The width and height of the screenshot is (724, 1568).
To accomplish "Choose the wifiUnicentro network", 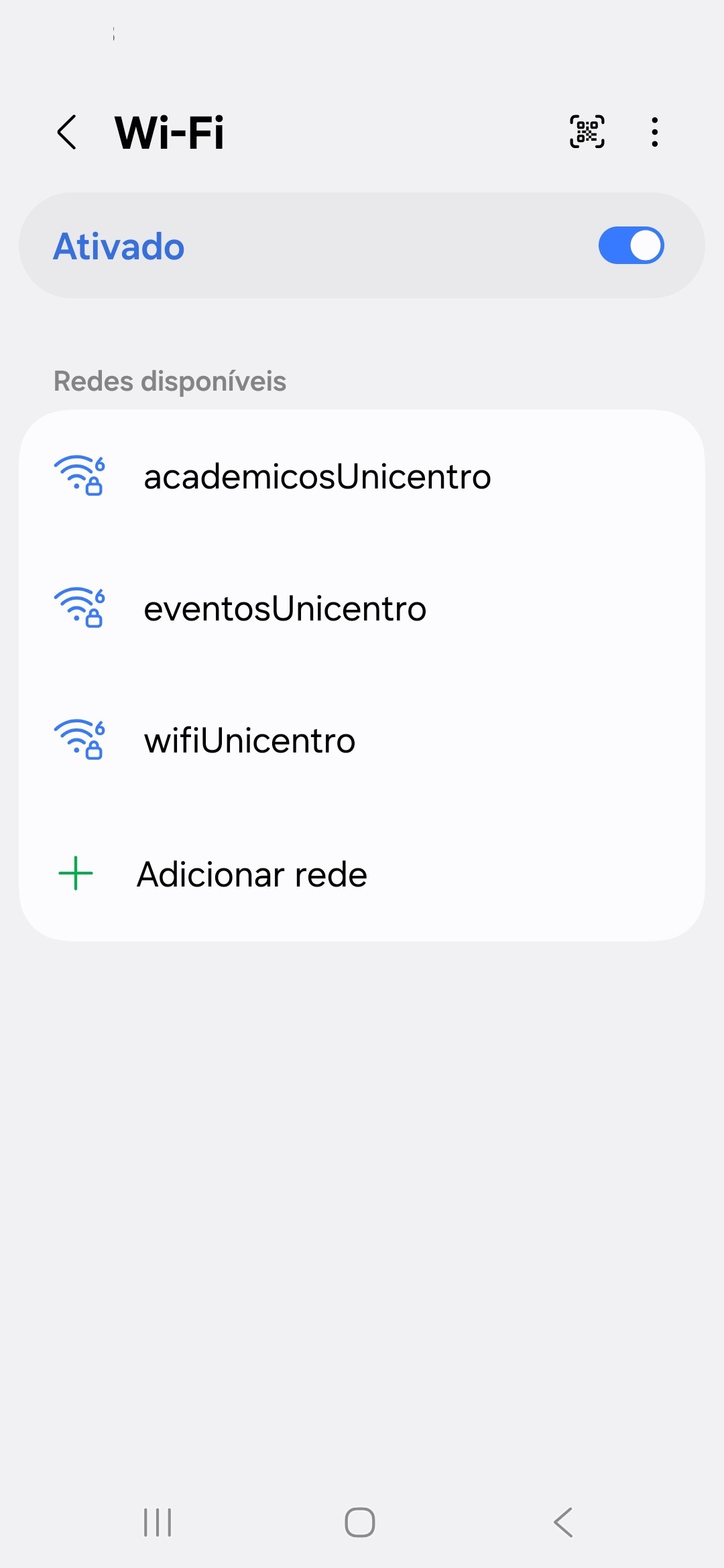I will (x=249, y=741).
